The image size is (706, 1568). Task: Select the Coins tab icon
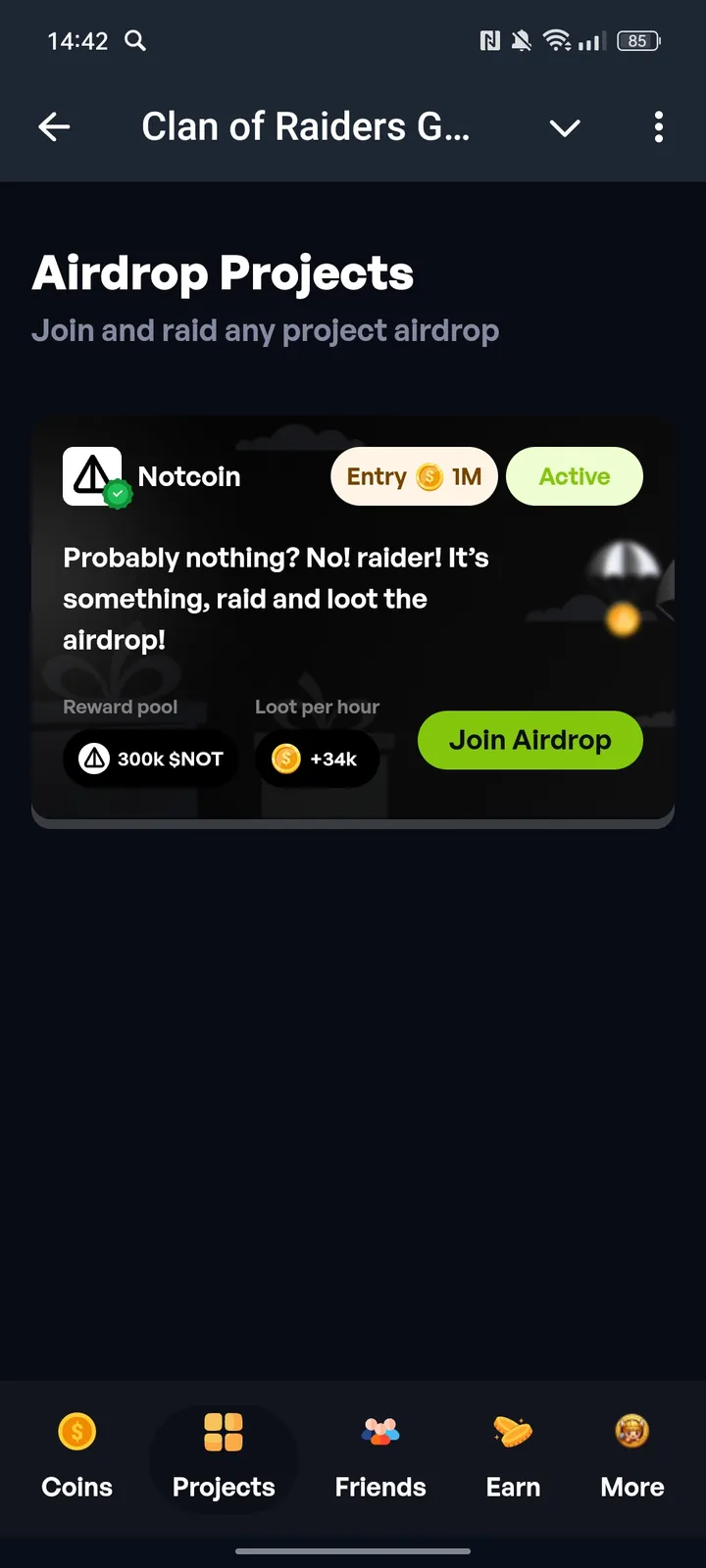coord(77,1432)
